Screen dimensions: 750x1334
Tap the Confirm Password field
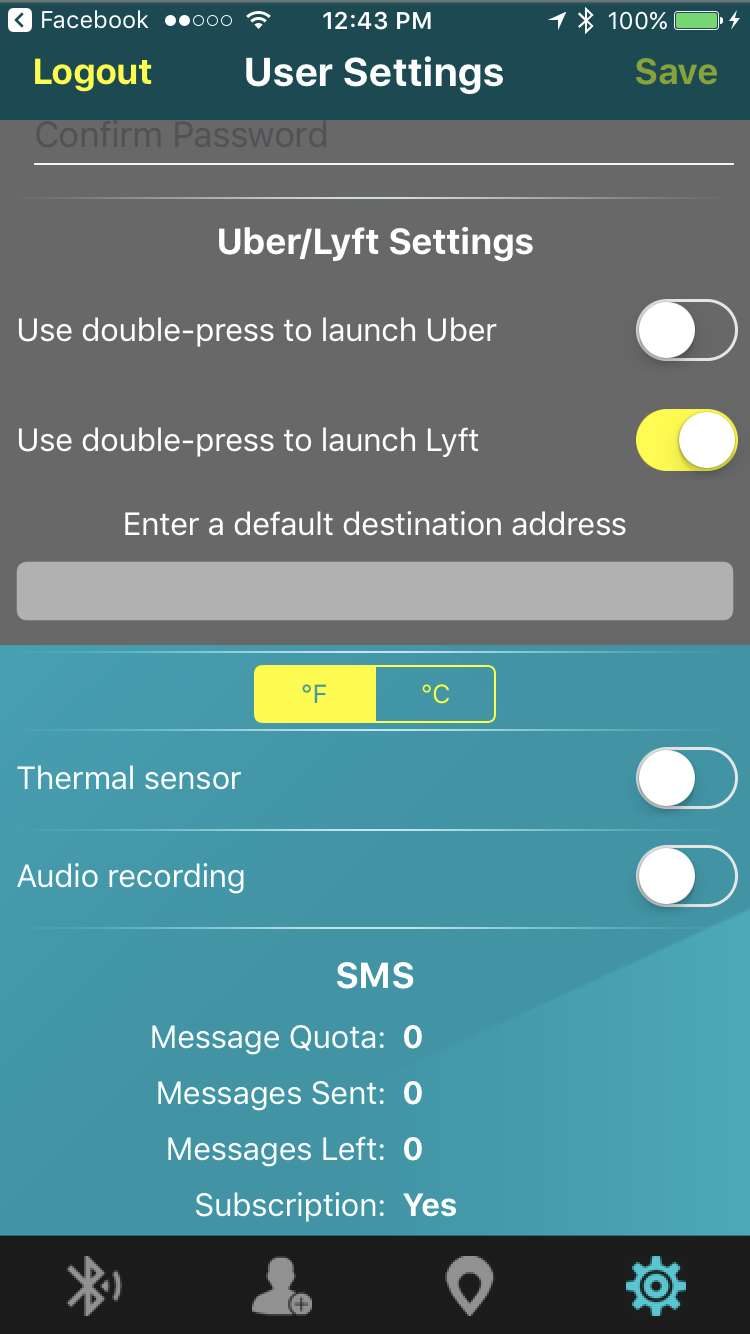(x=384, y=137)
